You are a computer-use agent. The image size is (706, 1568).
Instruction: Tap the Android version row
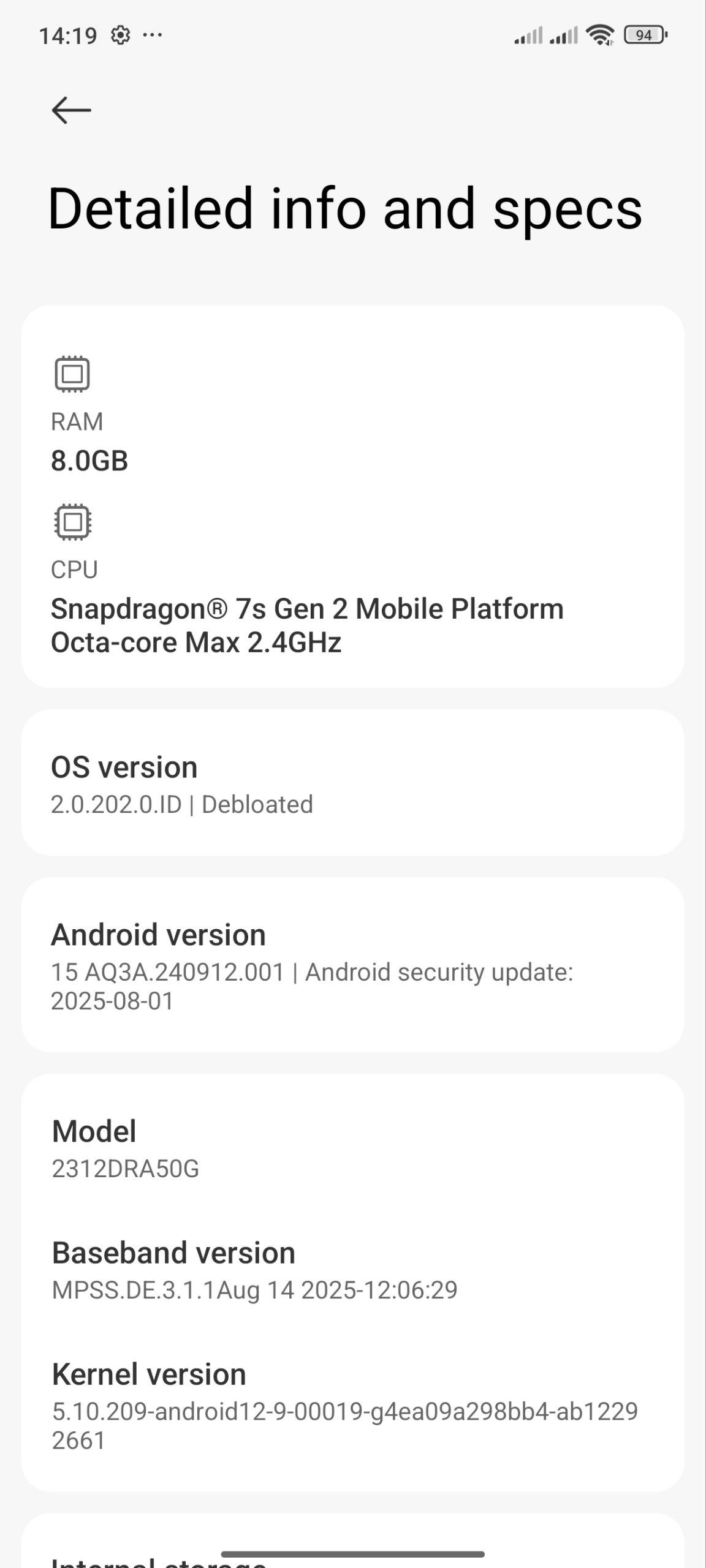click(x=353, y=965)
